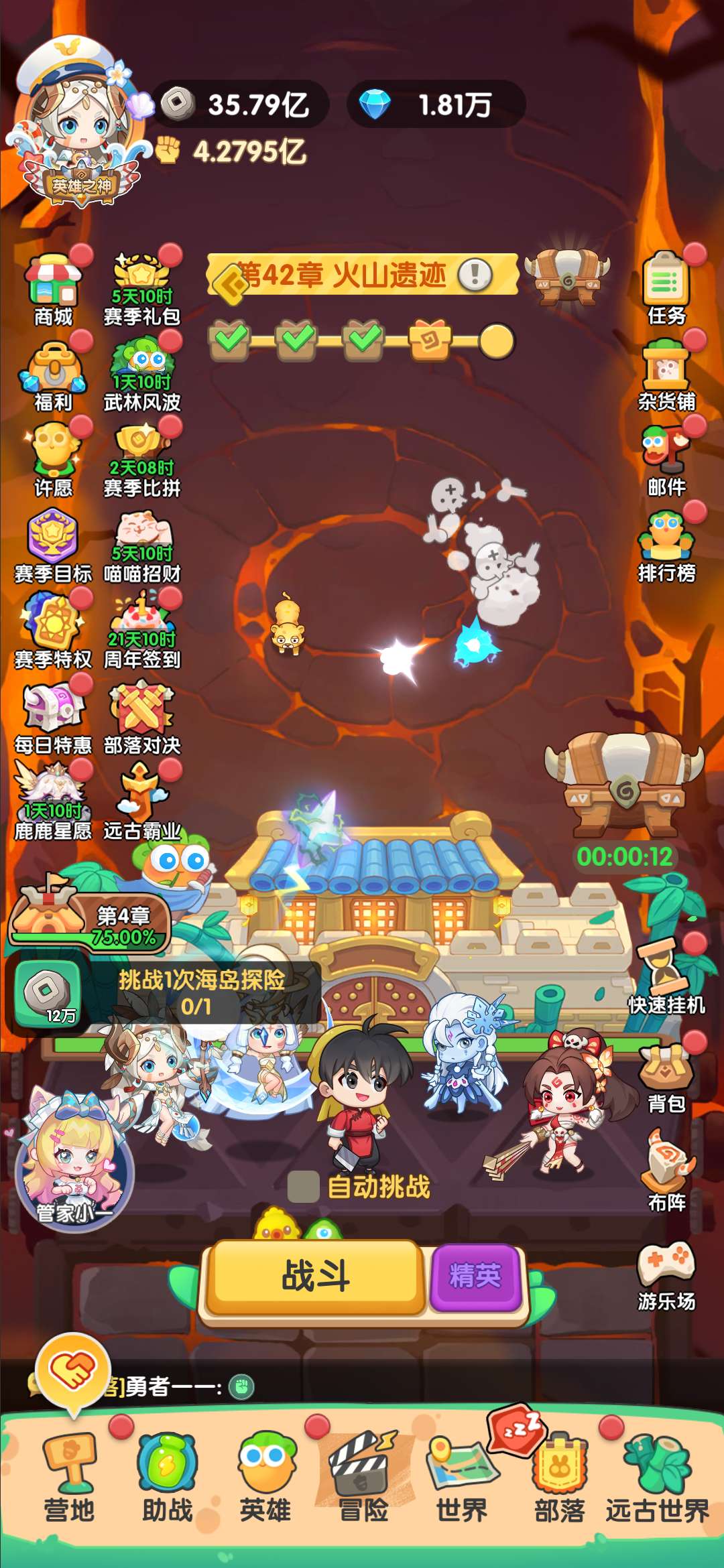Tap the chapter info exclamation icon

point(475,275)
